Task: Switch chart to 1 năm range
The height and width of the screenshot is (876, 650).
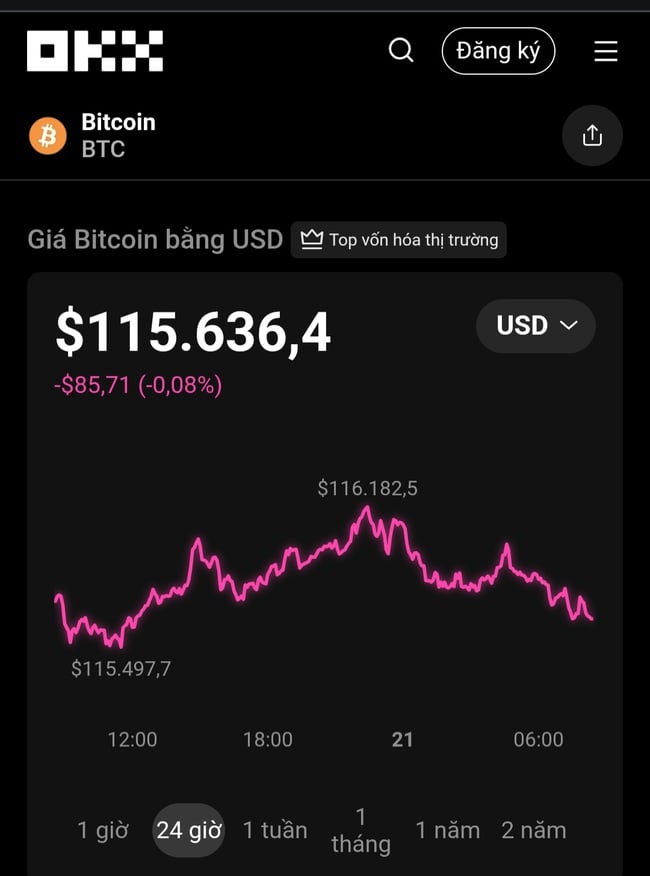Action: 447,830
